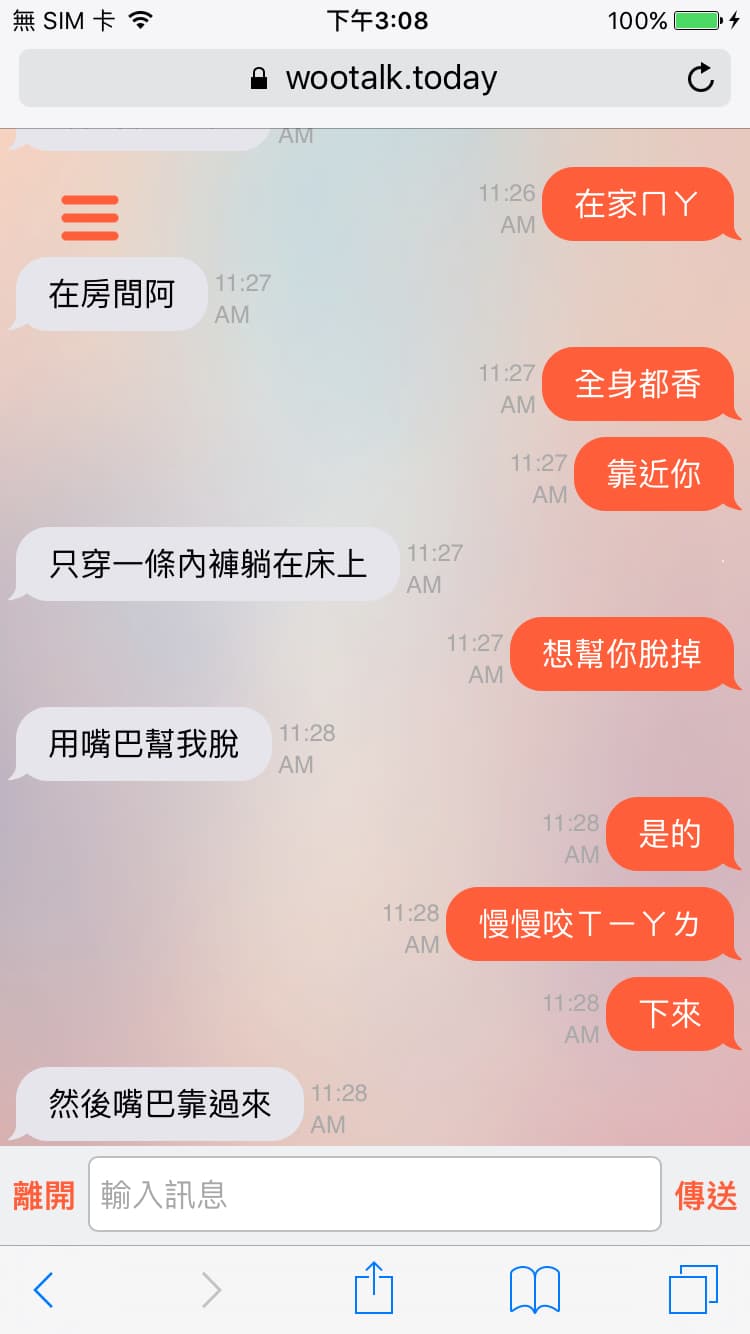Open Safari bookmarks

(x=535, y=1290)
